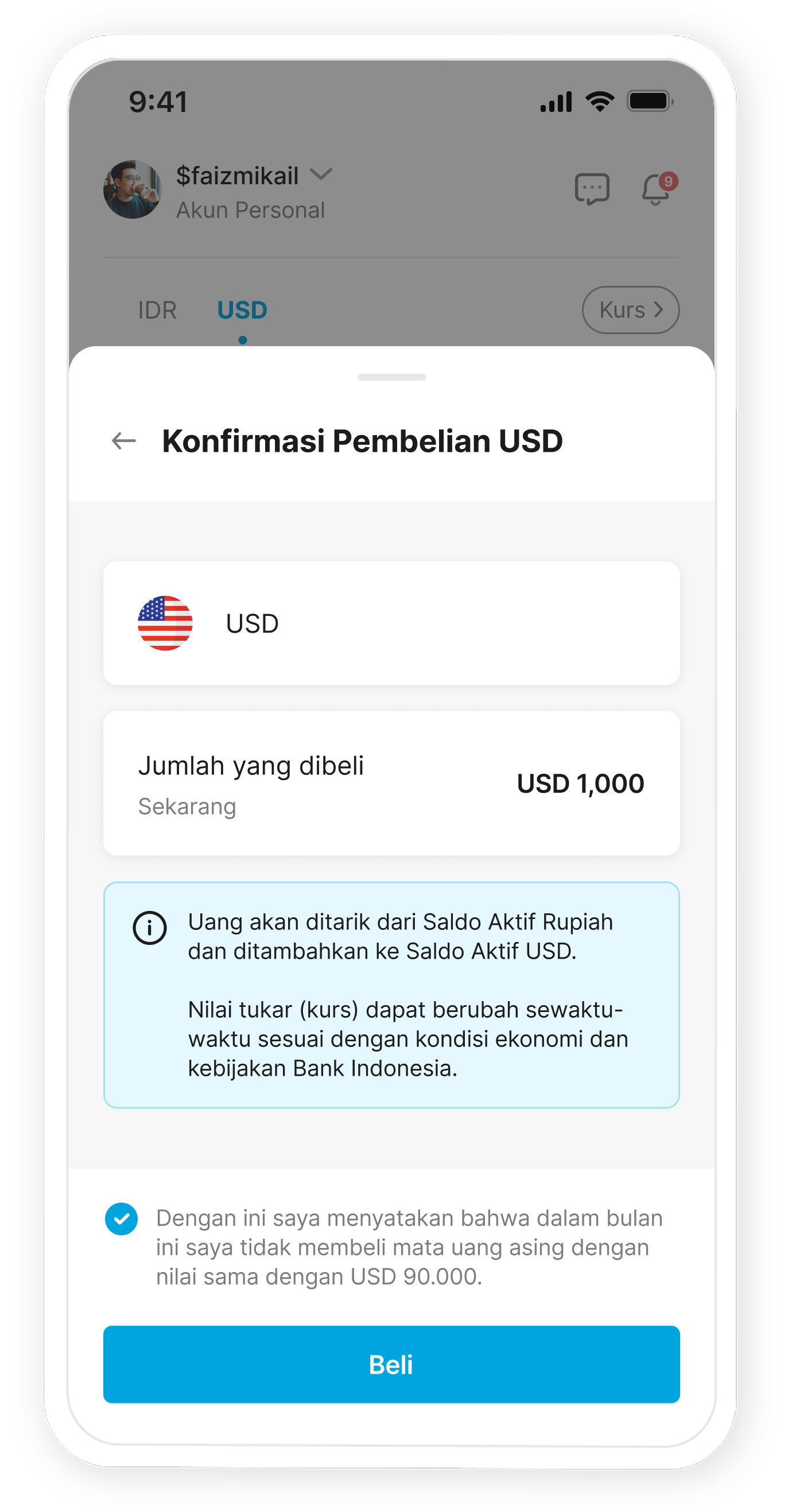
Task: Open the Kurs exchange rate button
Action: point(630,309)
